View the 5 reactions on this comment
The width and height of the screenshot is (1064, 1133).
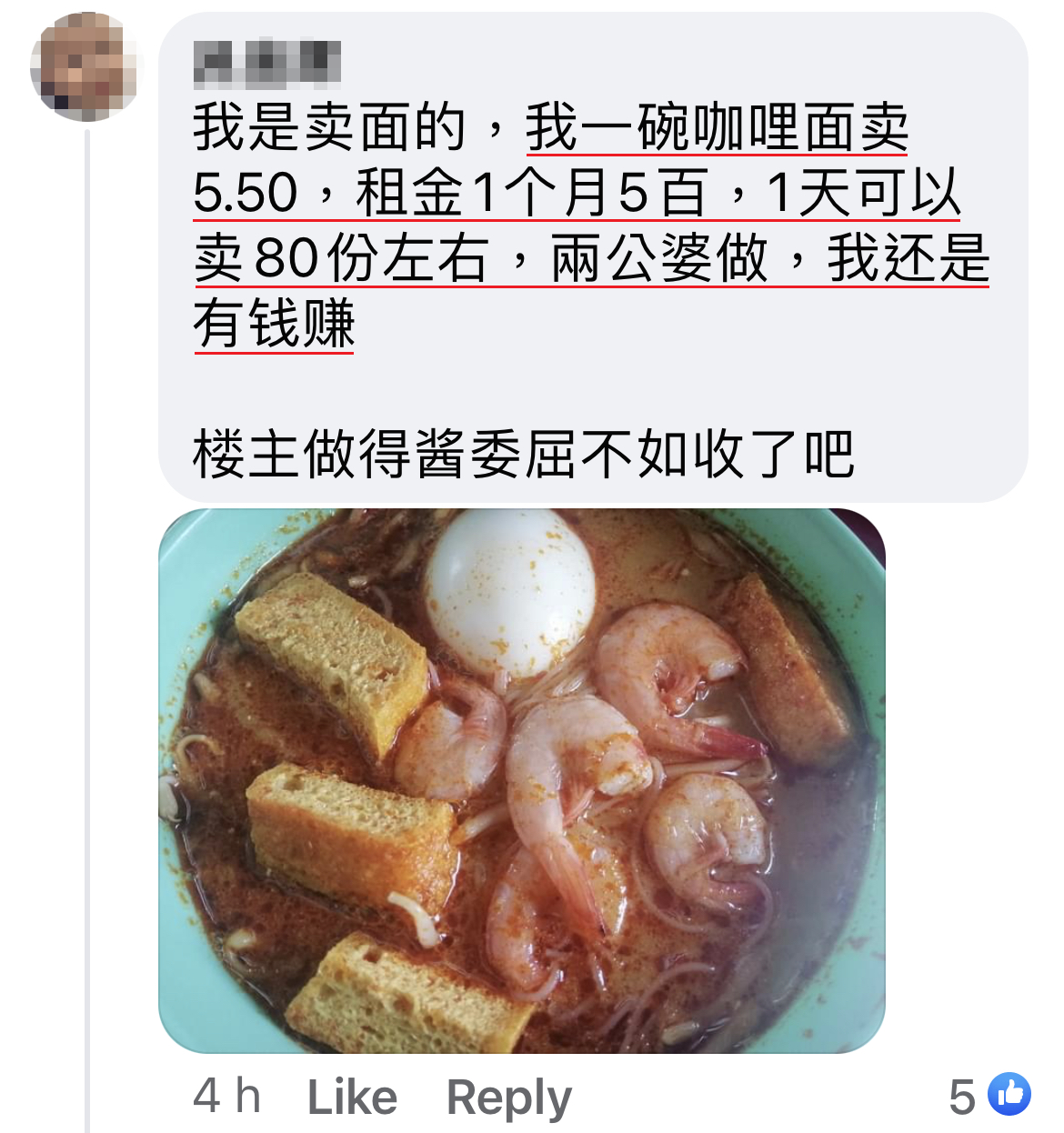point(989,1096)
